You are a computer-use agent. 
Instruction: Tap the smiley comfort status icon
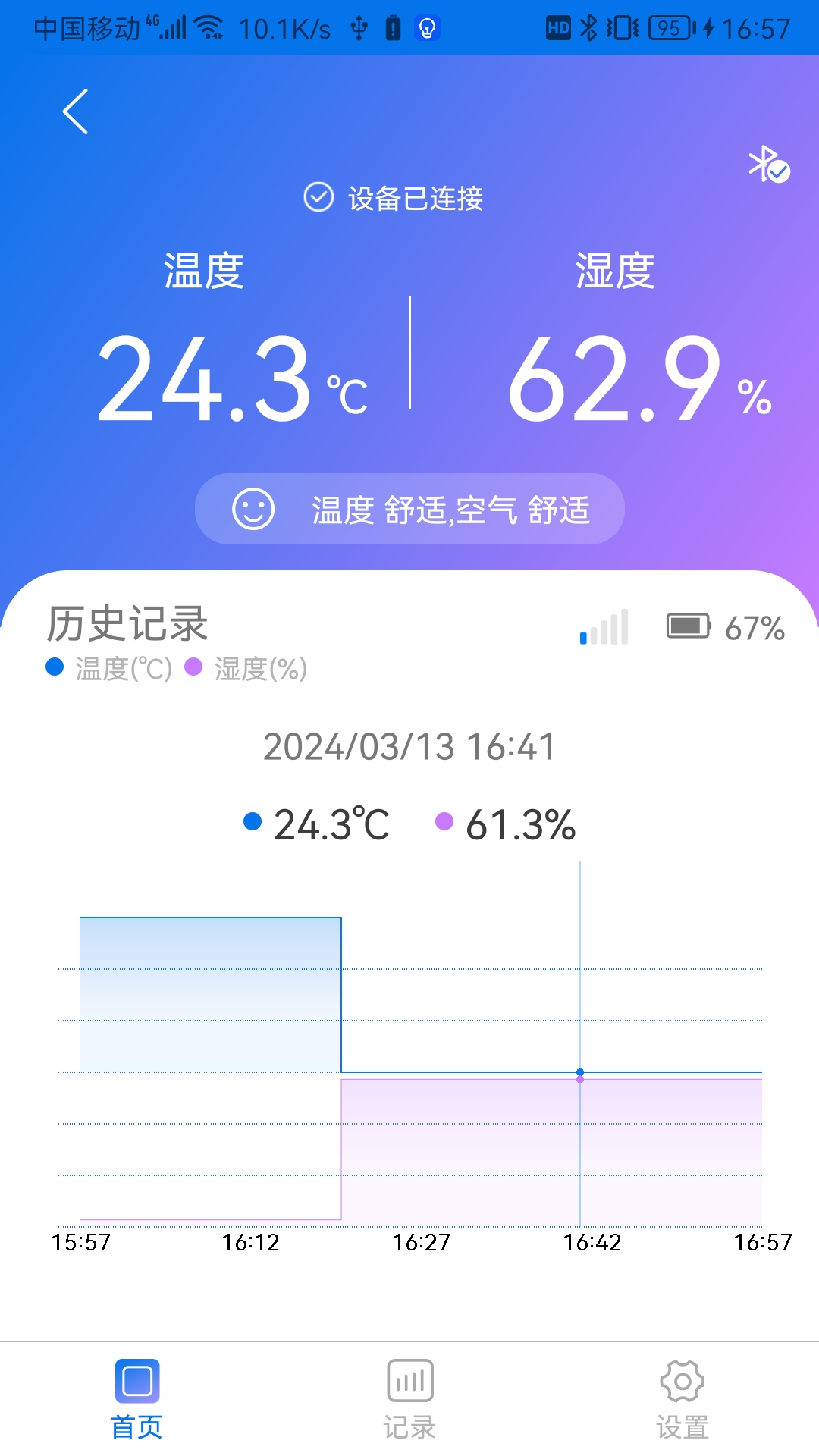256,509
